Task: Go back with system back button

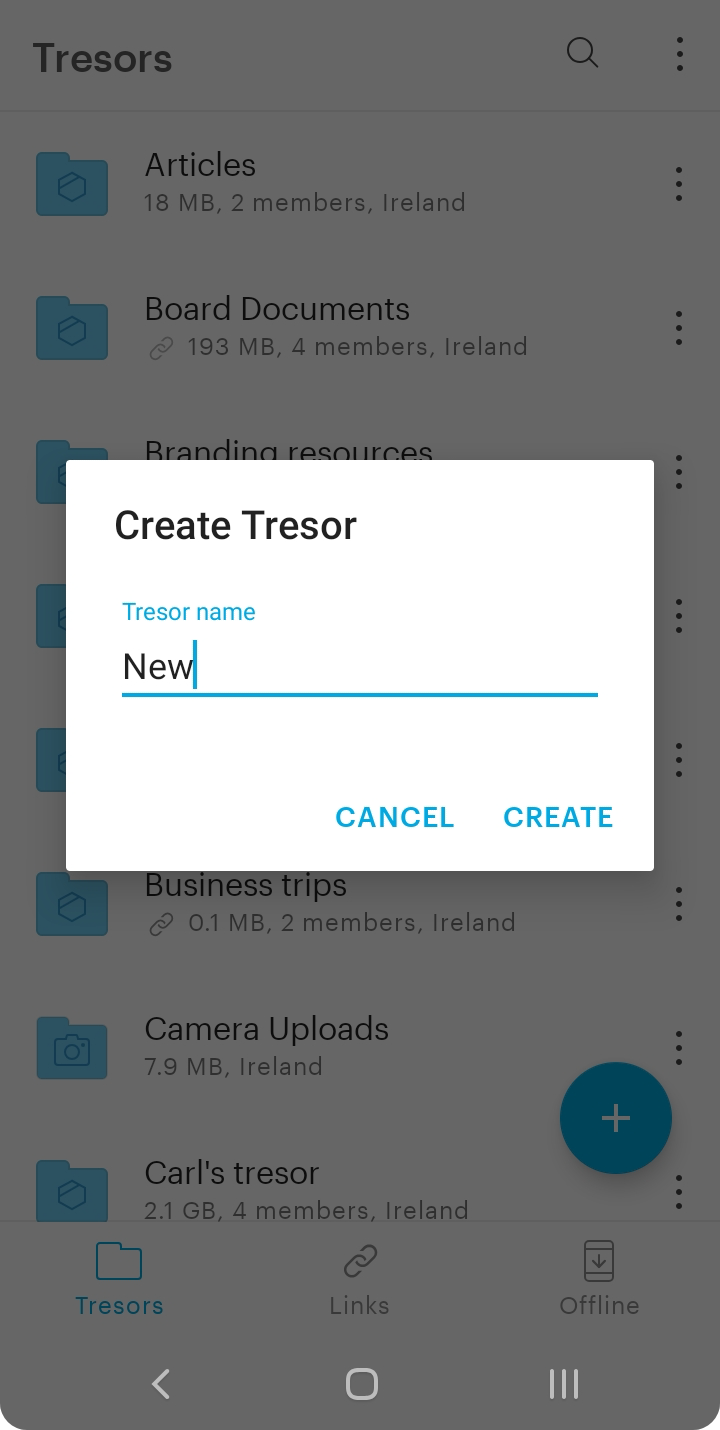Action: [161, 1384]
